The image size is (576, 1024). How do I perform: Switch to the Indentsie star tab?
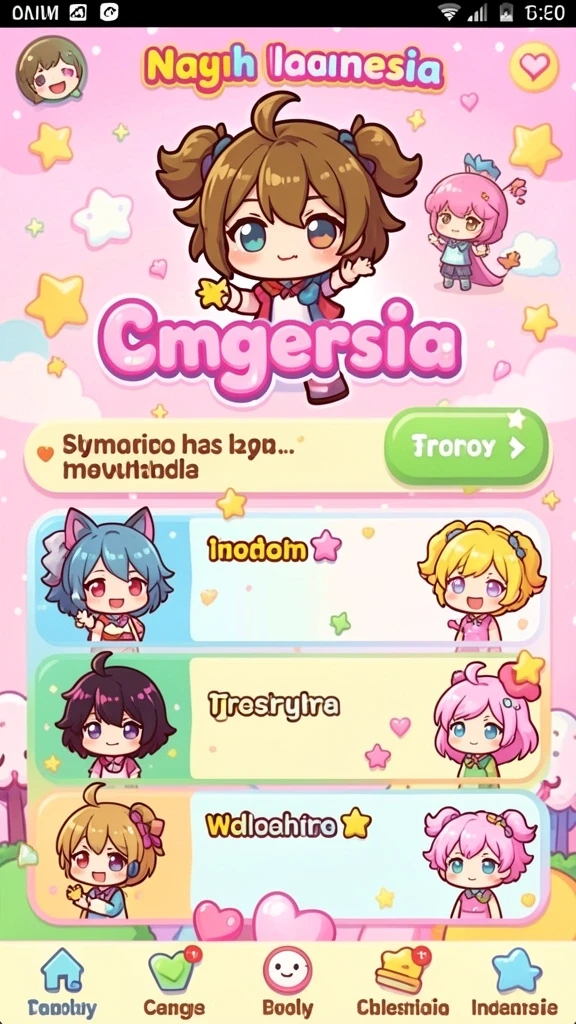point(515,982)
